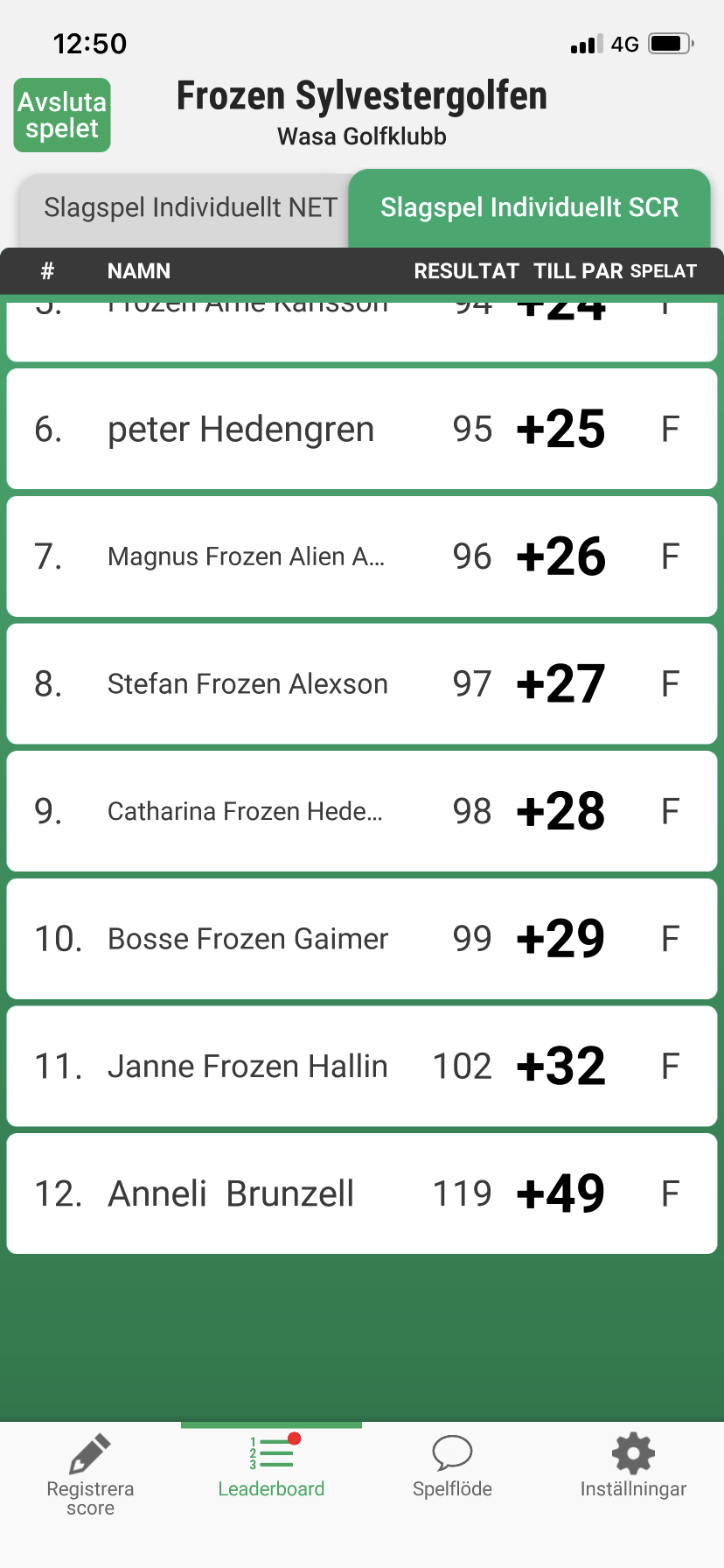The width and height of the screenshot is (724, 1568).
Task: Tap the Avsluta spelet button
Action: [62, 115]
